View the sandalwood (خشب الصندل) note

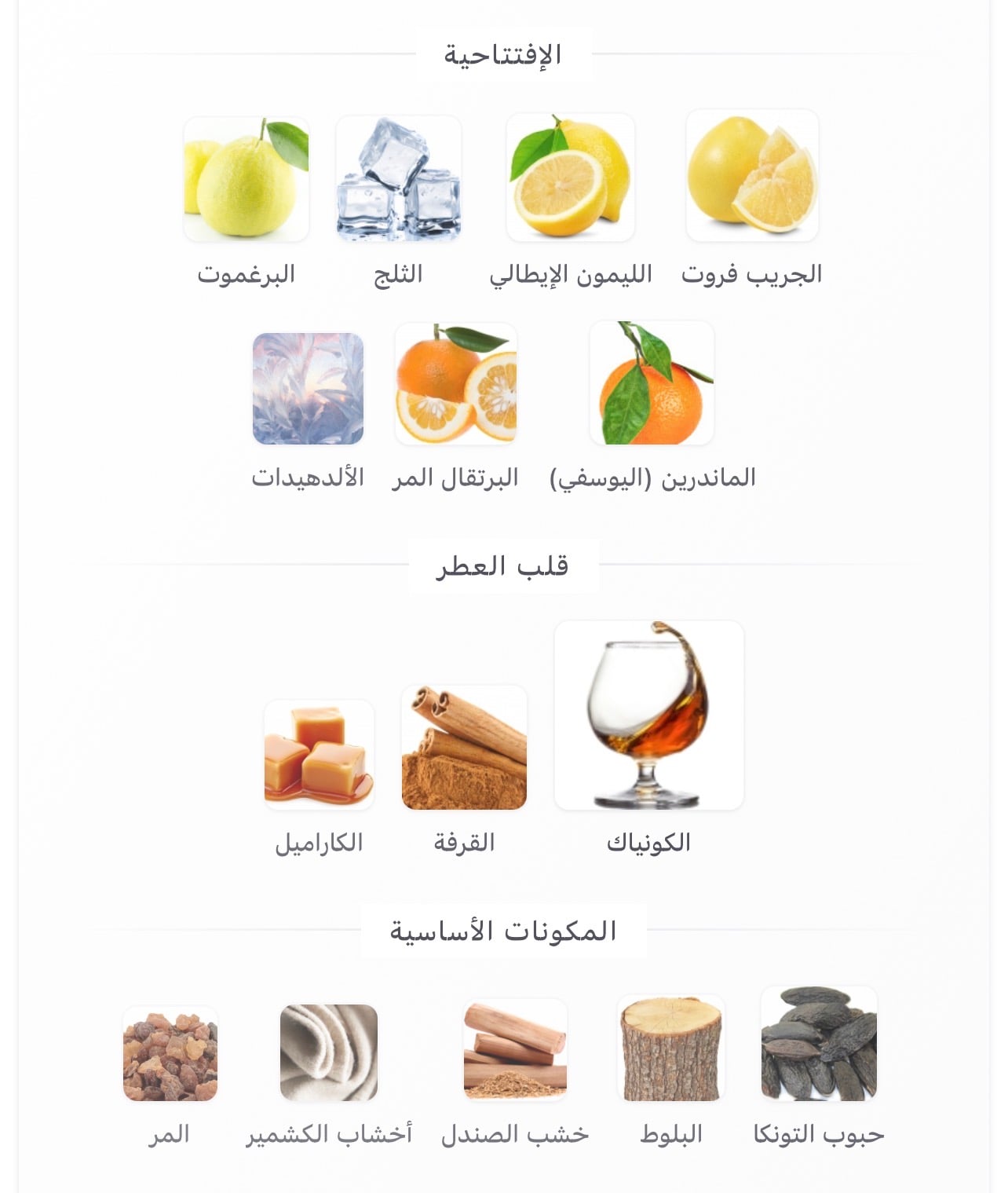pyautogui.click(x=515, y=1050)
